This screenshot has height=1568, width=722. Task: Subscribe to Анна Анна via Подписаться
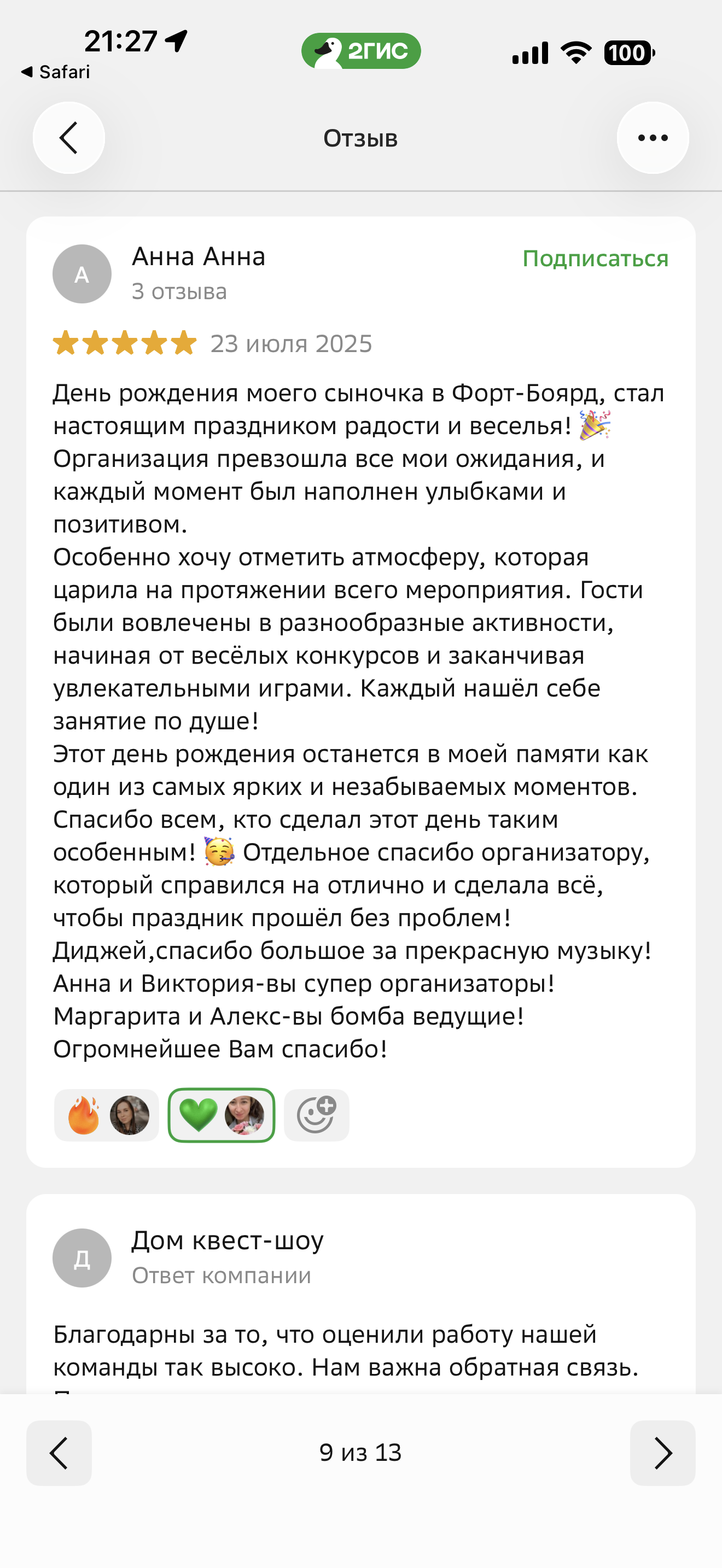tap(595, 259)
